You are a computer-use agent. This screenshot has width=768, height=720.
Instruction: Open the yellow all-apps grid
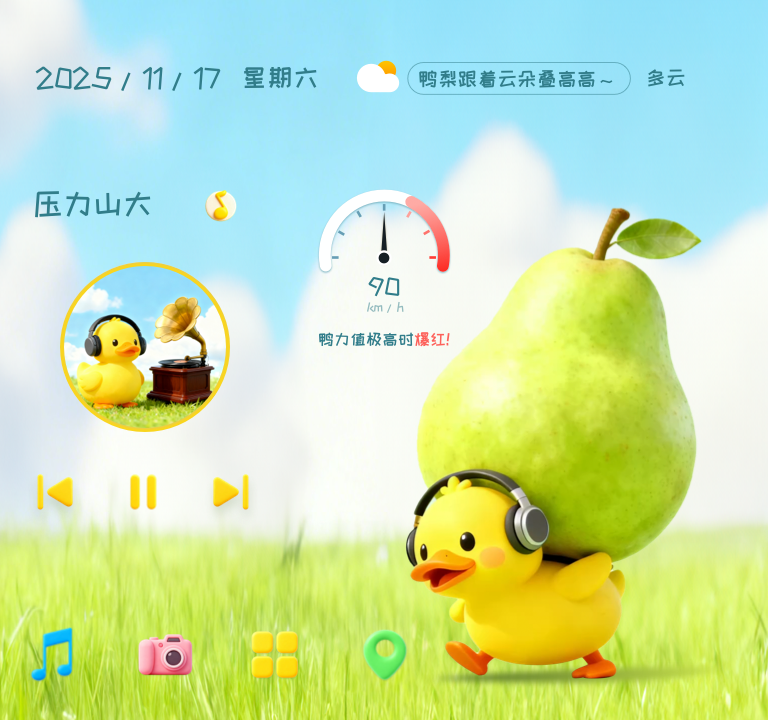tap(275, 655)
